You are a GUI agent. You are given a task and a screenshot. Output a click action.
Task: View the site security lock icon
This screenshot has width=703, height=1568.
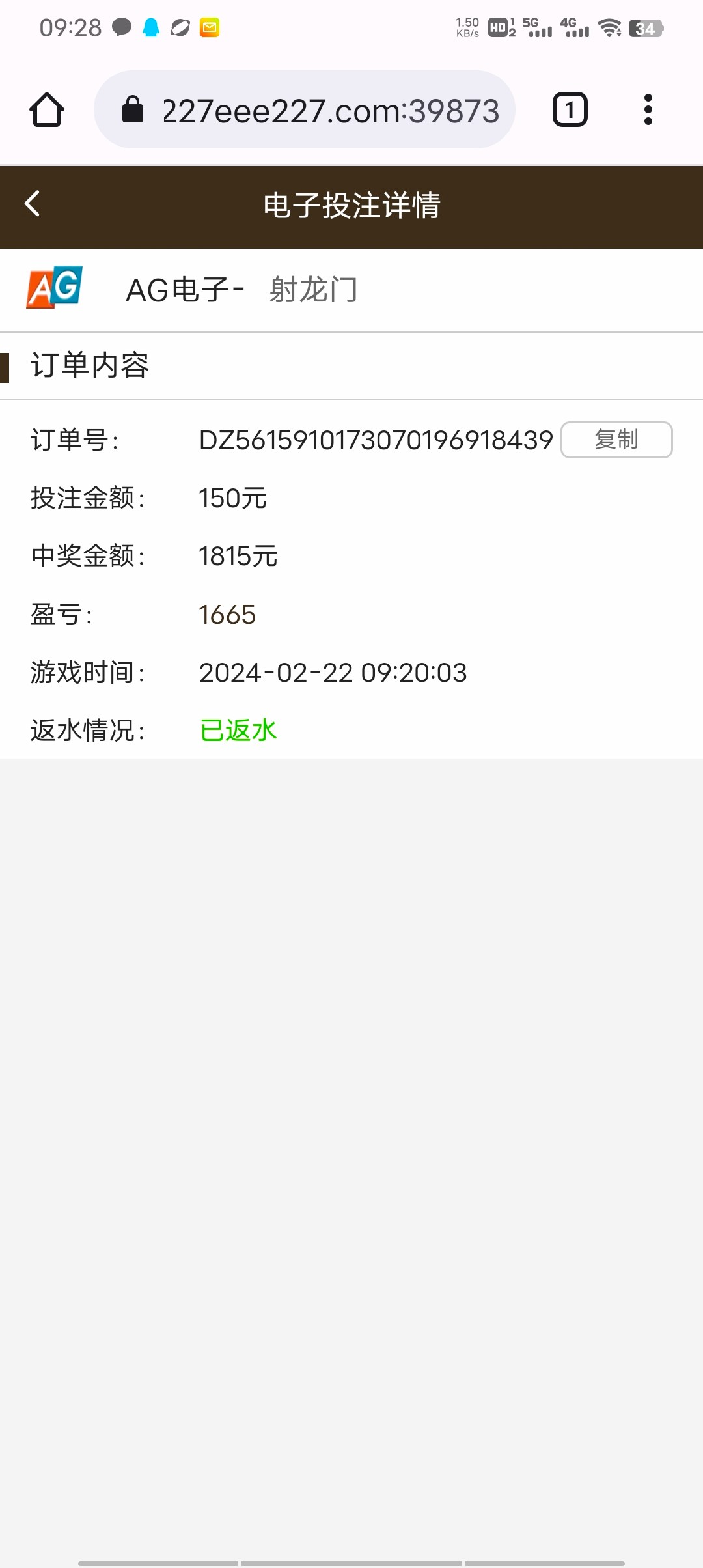[133, 109]
